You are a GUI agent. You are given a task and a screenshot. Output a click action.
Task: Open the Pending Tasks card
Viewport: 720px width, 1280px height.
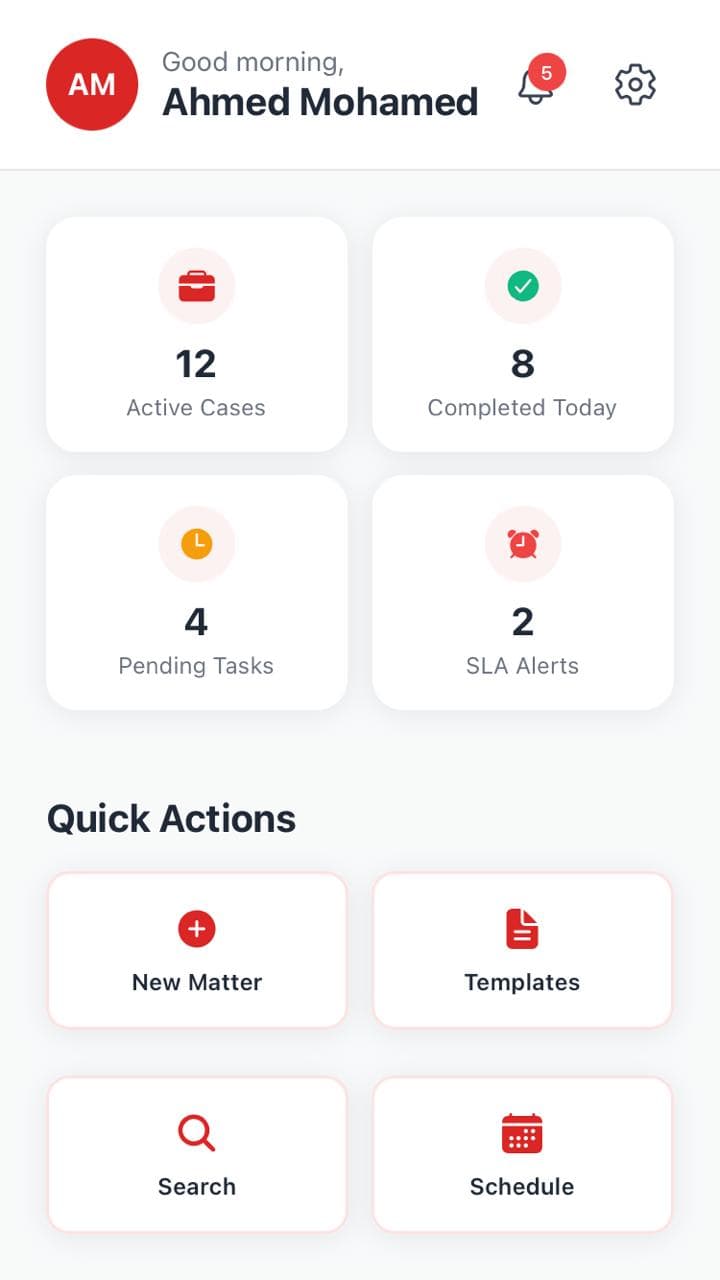click(x=197, y=592)
